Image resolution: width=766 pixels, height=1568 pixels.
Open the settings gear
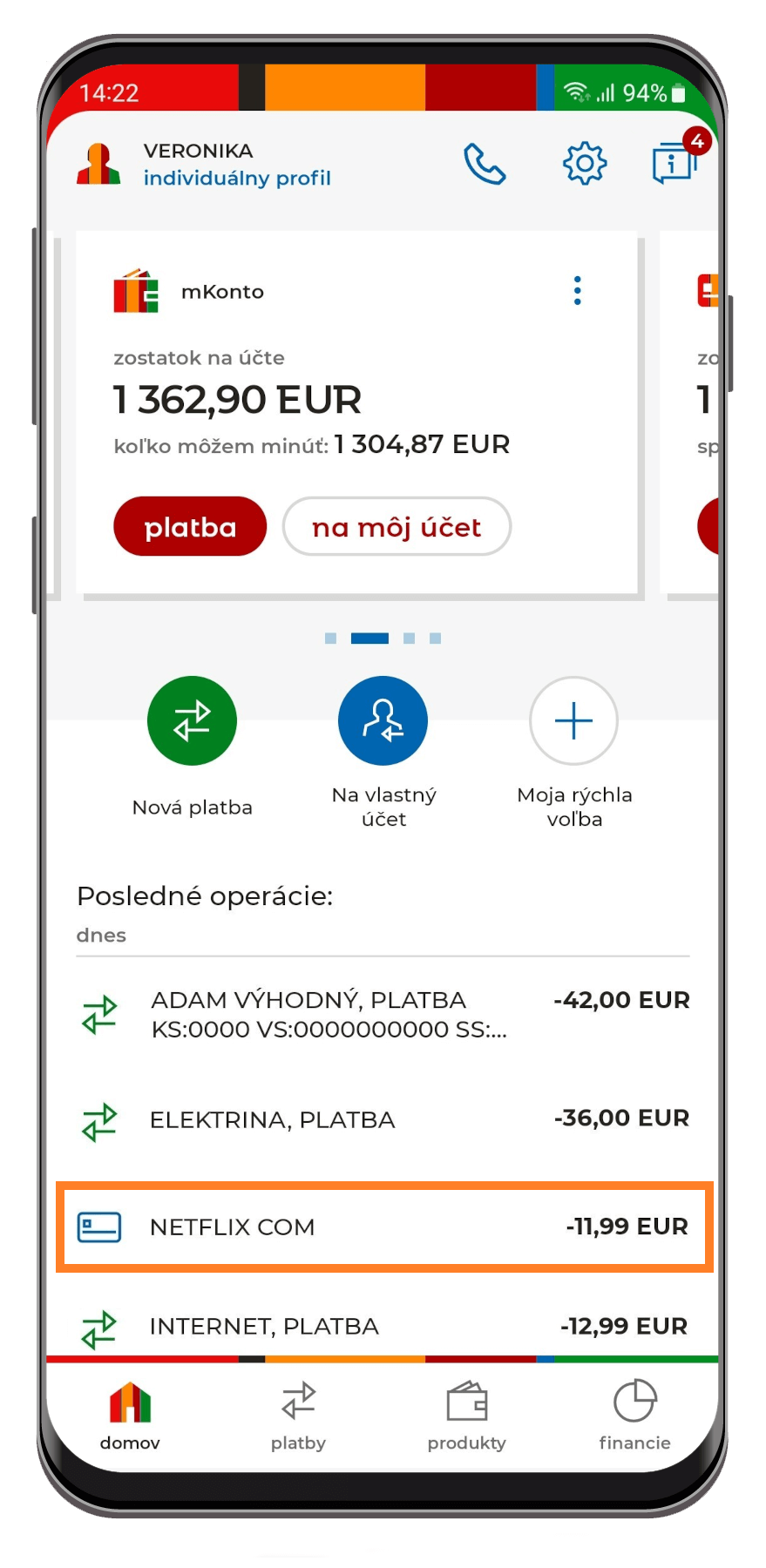pyautogui.click(x=585, y=163)
